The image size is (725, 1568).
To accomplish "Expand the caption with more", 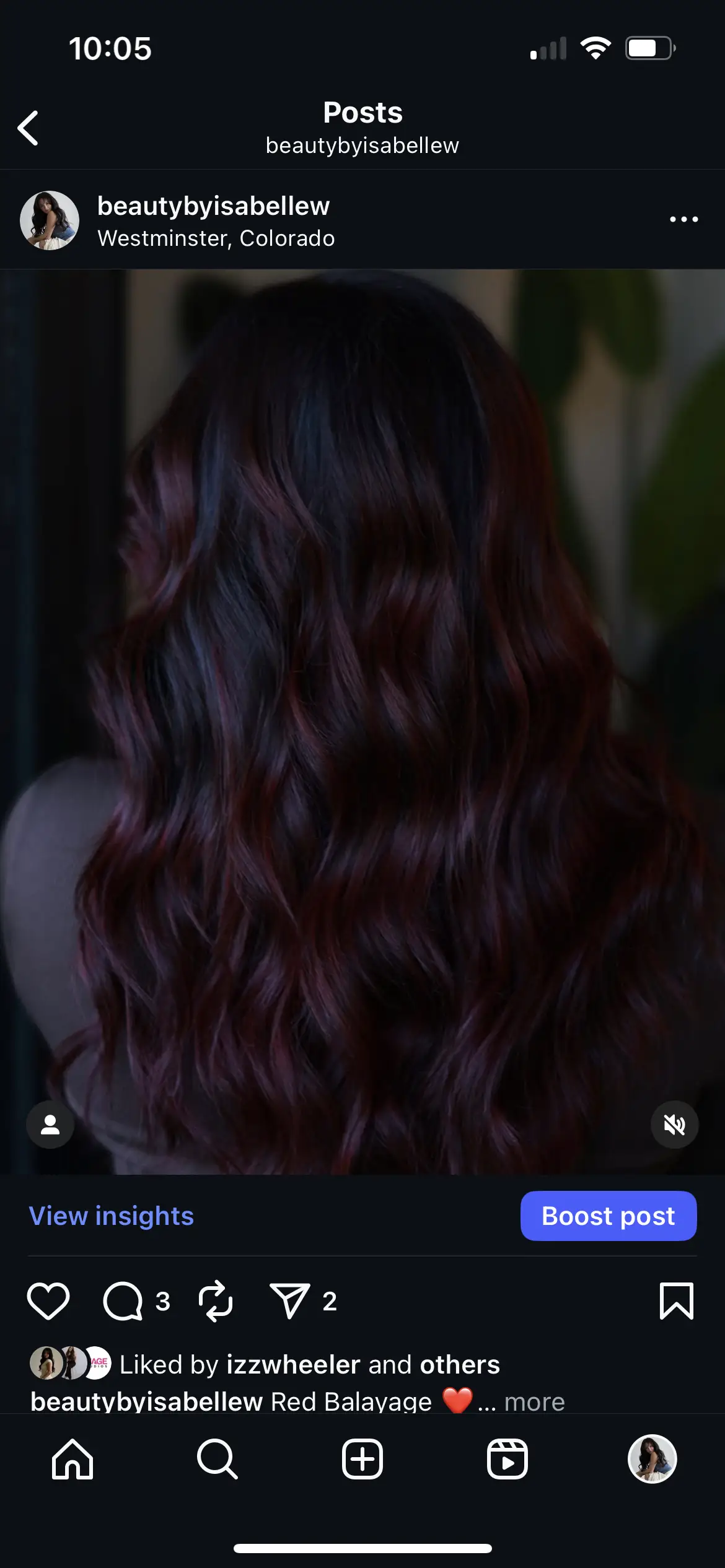I will point(534,1403).
